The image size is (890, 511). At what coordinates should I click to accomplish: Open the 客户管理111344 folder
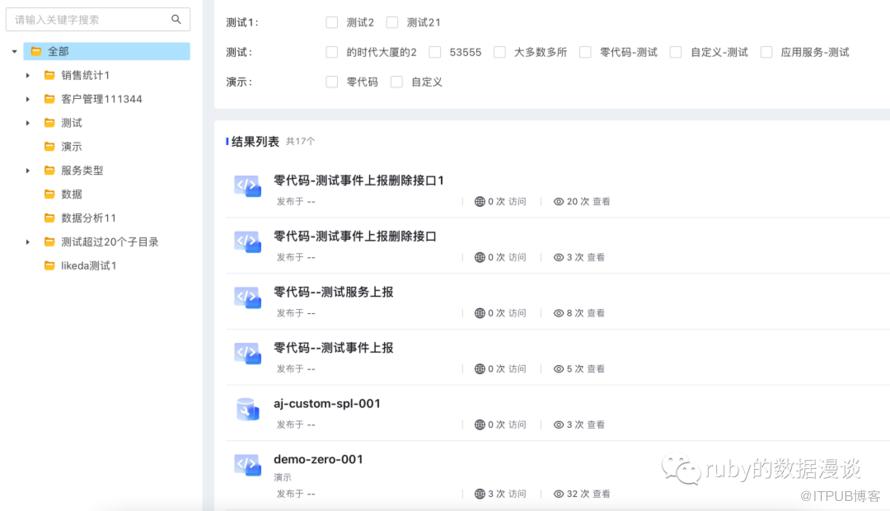(x=100, y=99)
